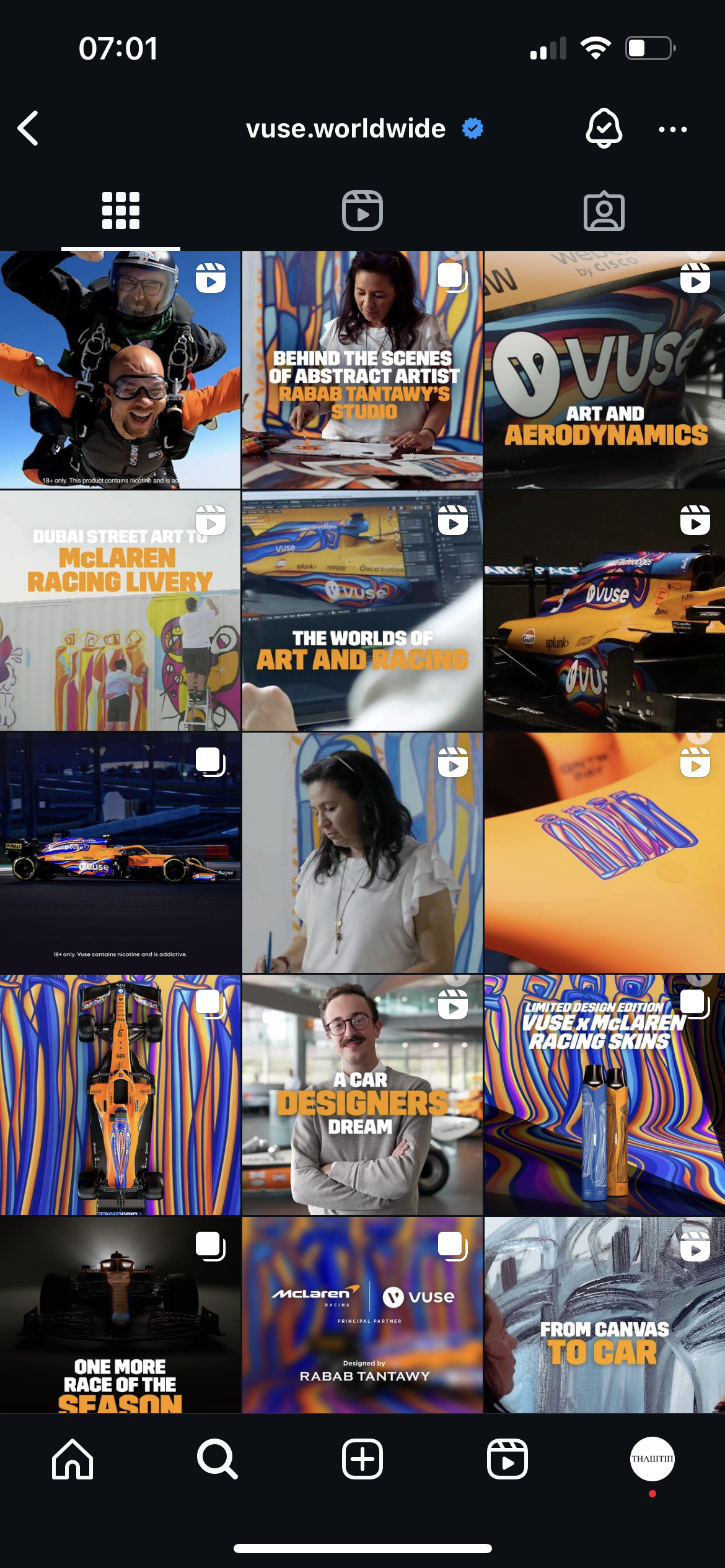Open the Art and Aerodynamics reel
This screenshot has width=725, height=1568.
tap(605, 370)
